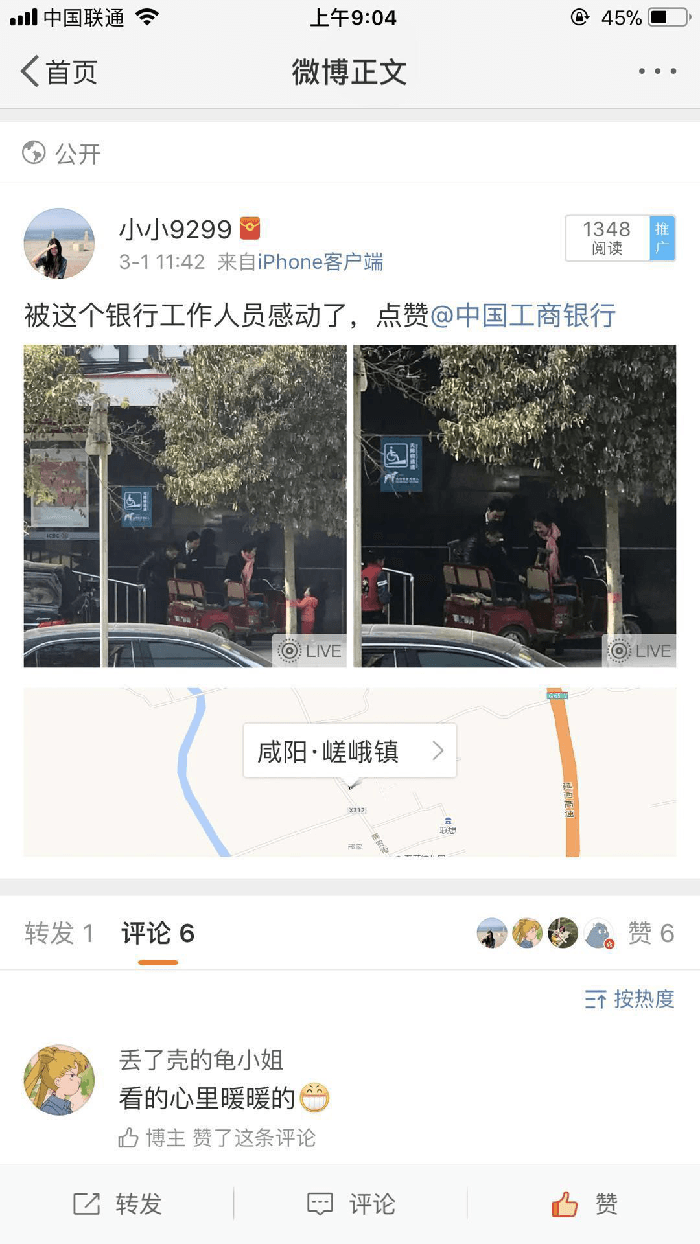Switch to the 转发 1 tab
Screen dimensions: 700x1244
(x=59, y=934)
